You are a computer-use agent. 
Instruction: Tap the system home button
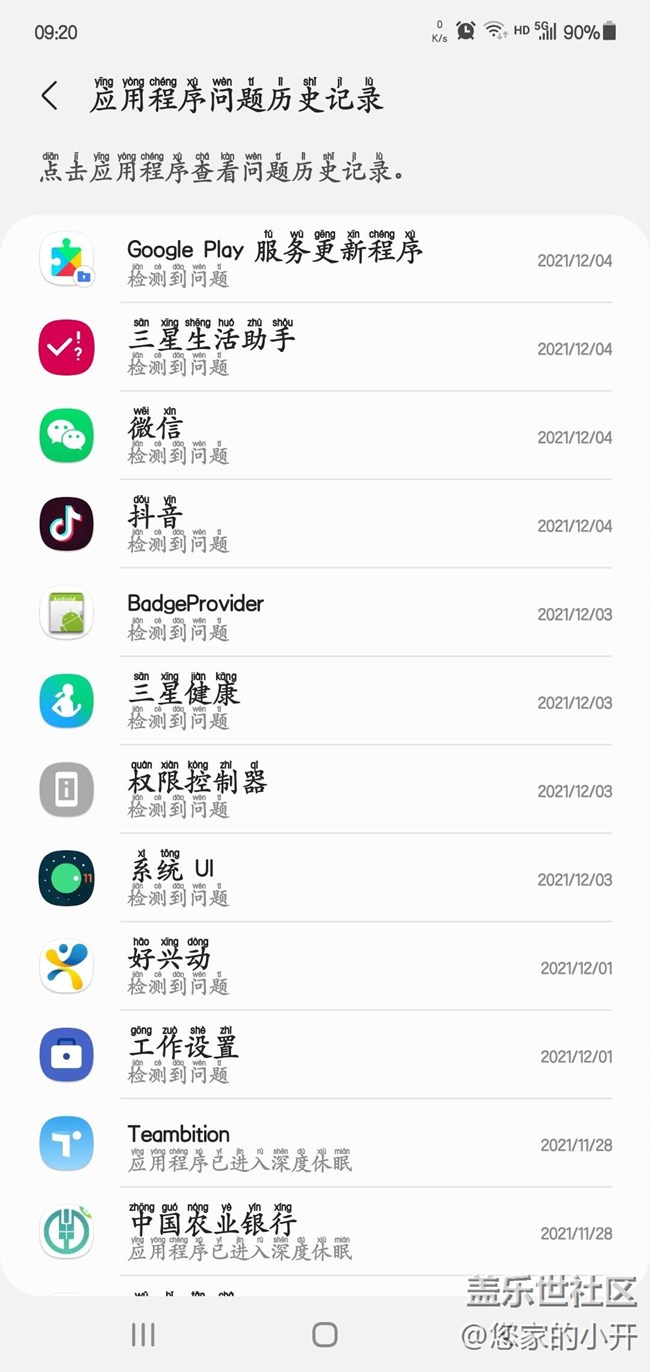click(325, 1334)
